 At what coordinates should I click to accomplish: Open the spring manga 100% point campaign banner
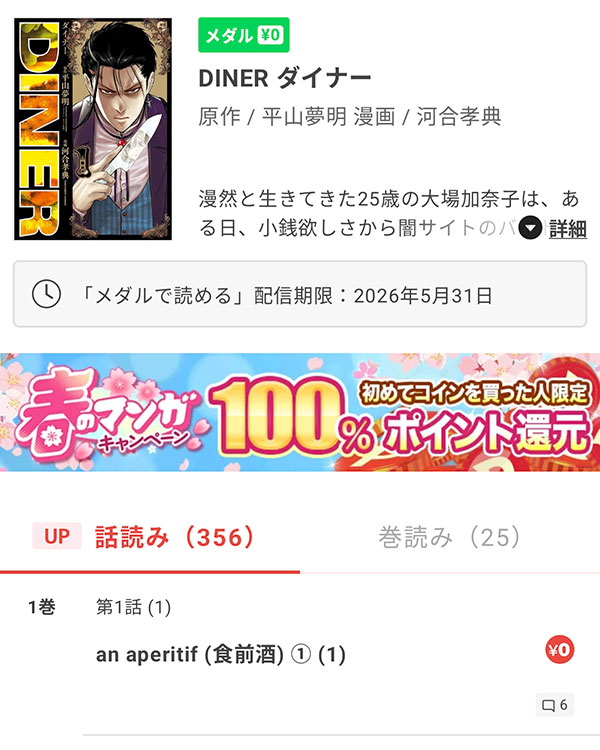[300, 412]
